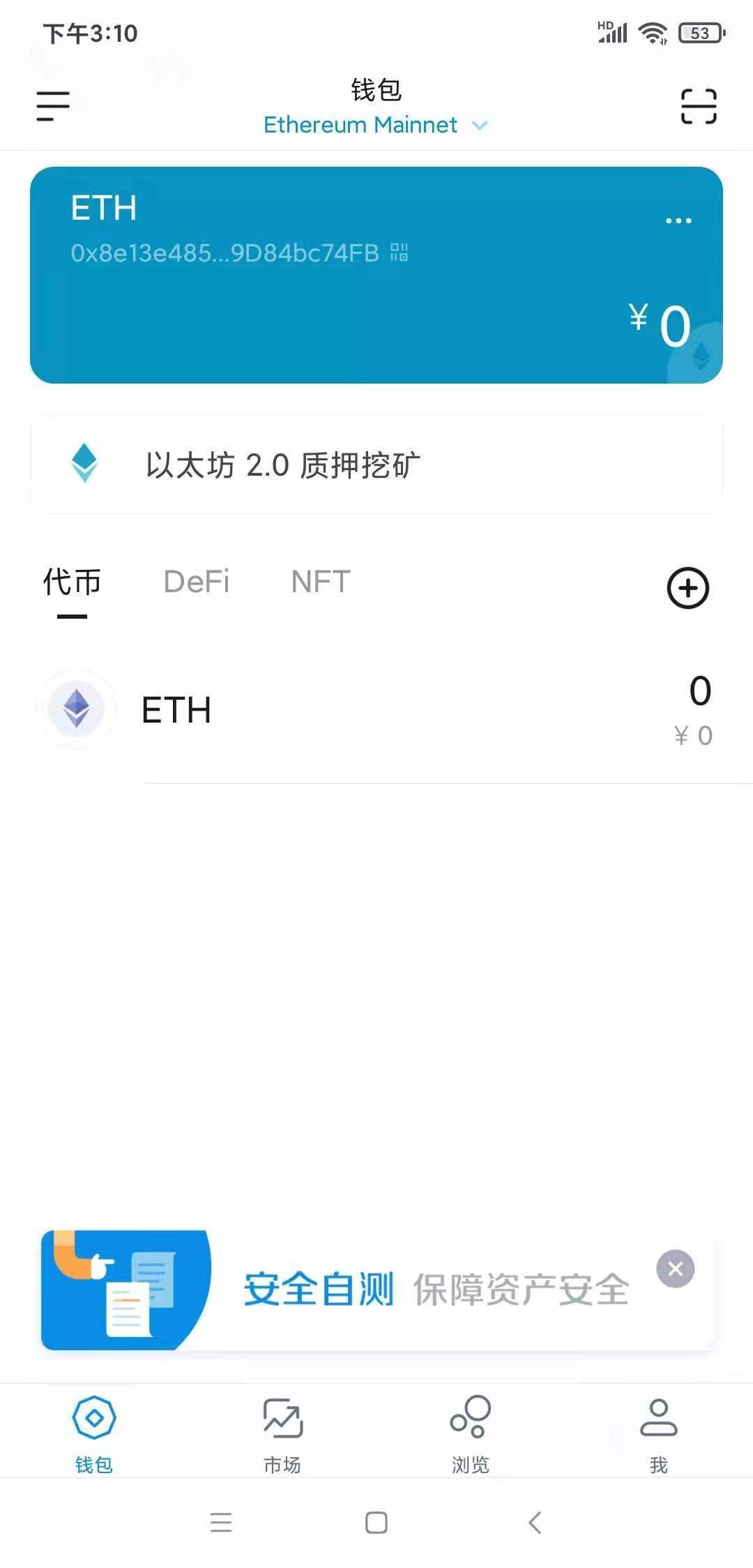Open the QR code scanner
This screenshot has height=1568, width=753.
click(x=697, y=106)
